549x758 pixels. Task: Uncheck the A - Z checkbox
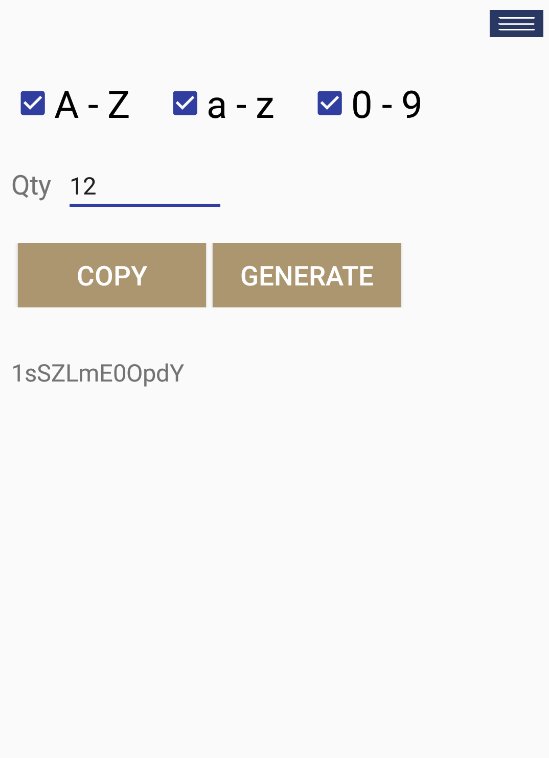point(33,103)
